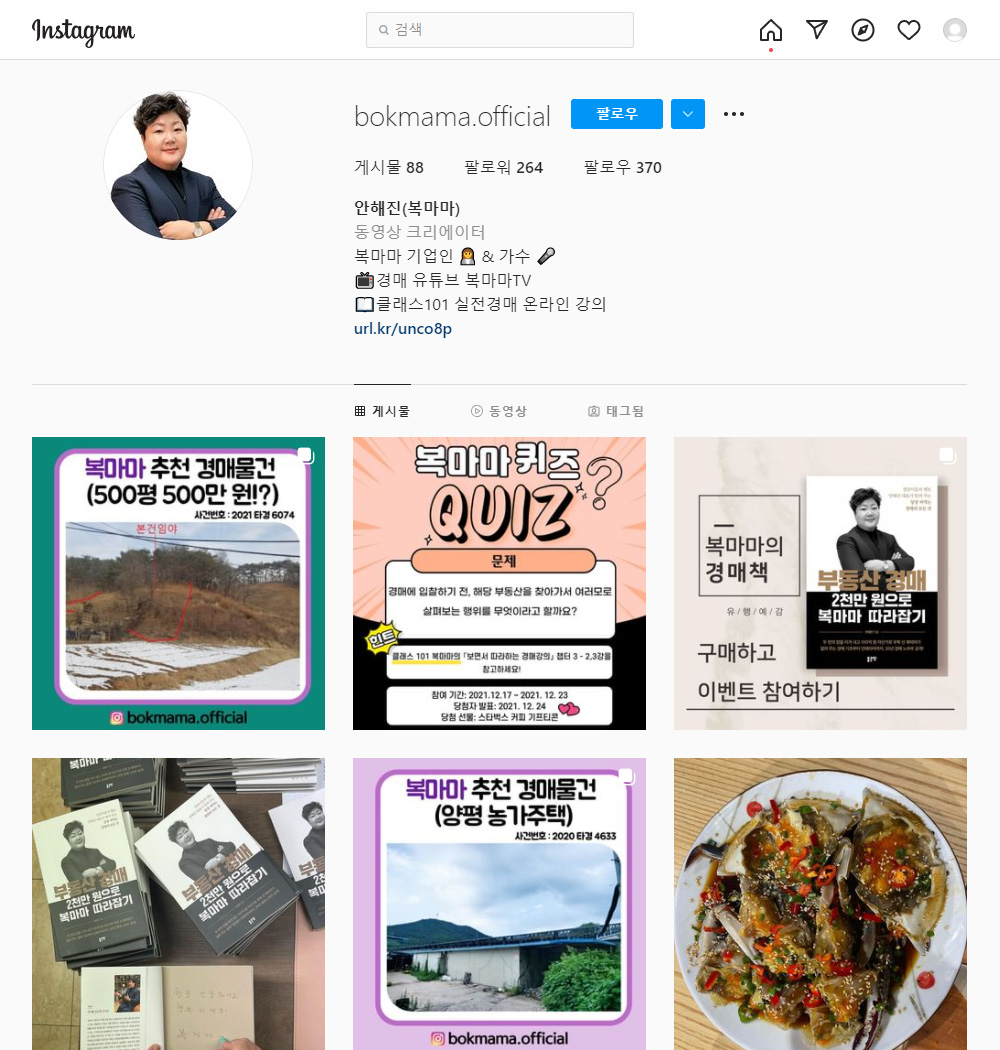Expand suggested accounts dropdown next to 팔로우
The image size is (1000, 1050).
click(x=688, y=114)
